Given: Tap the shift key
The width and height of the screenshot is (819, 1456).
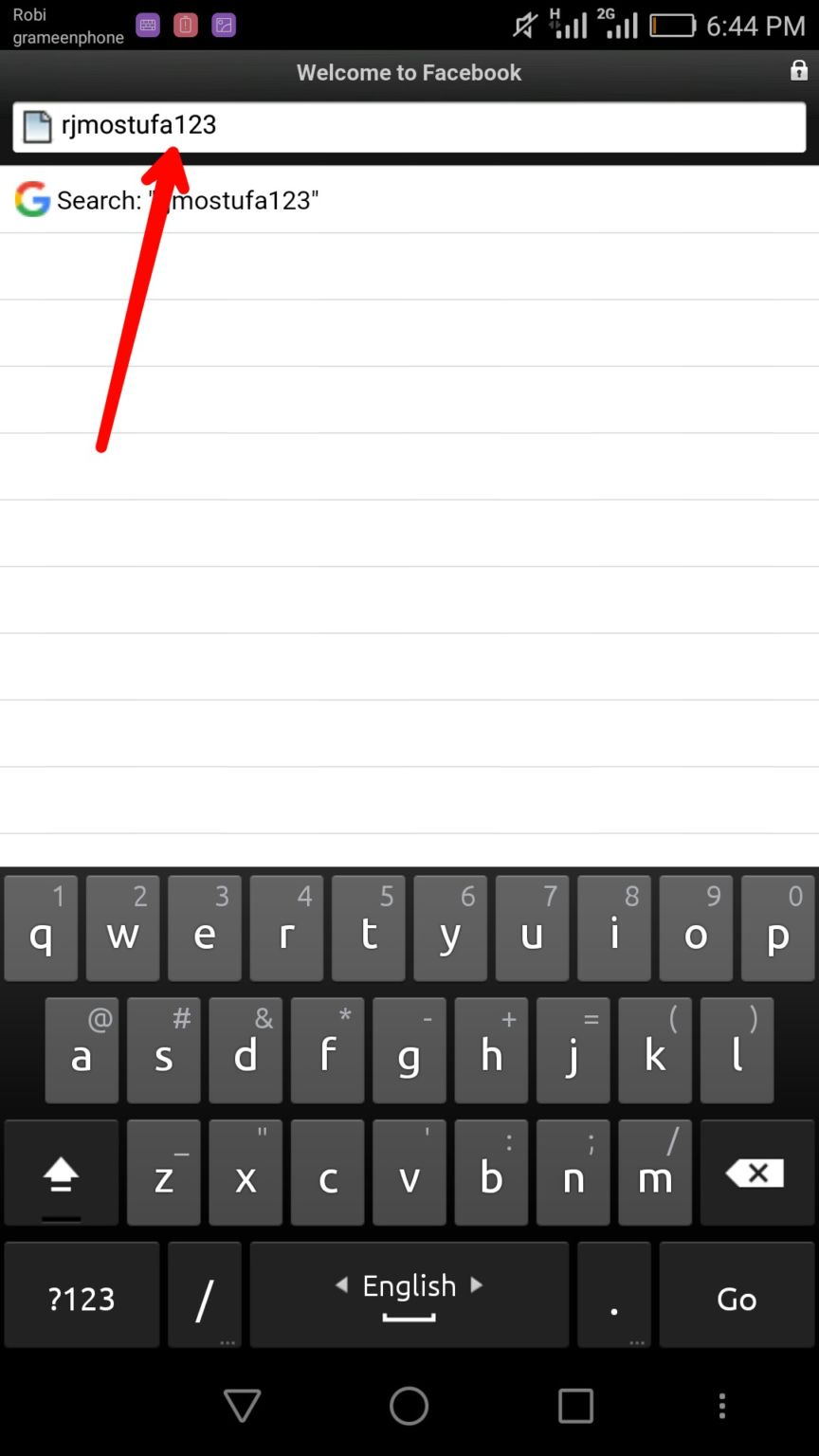Looking at the screenshot, I should [x=62, y=1173].
